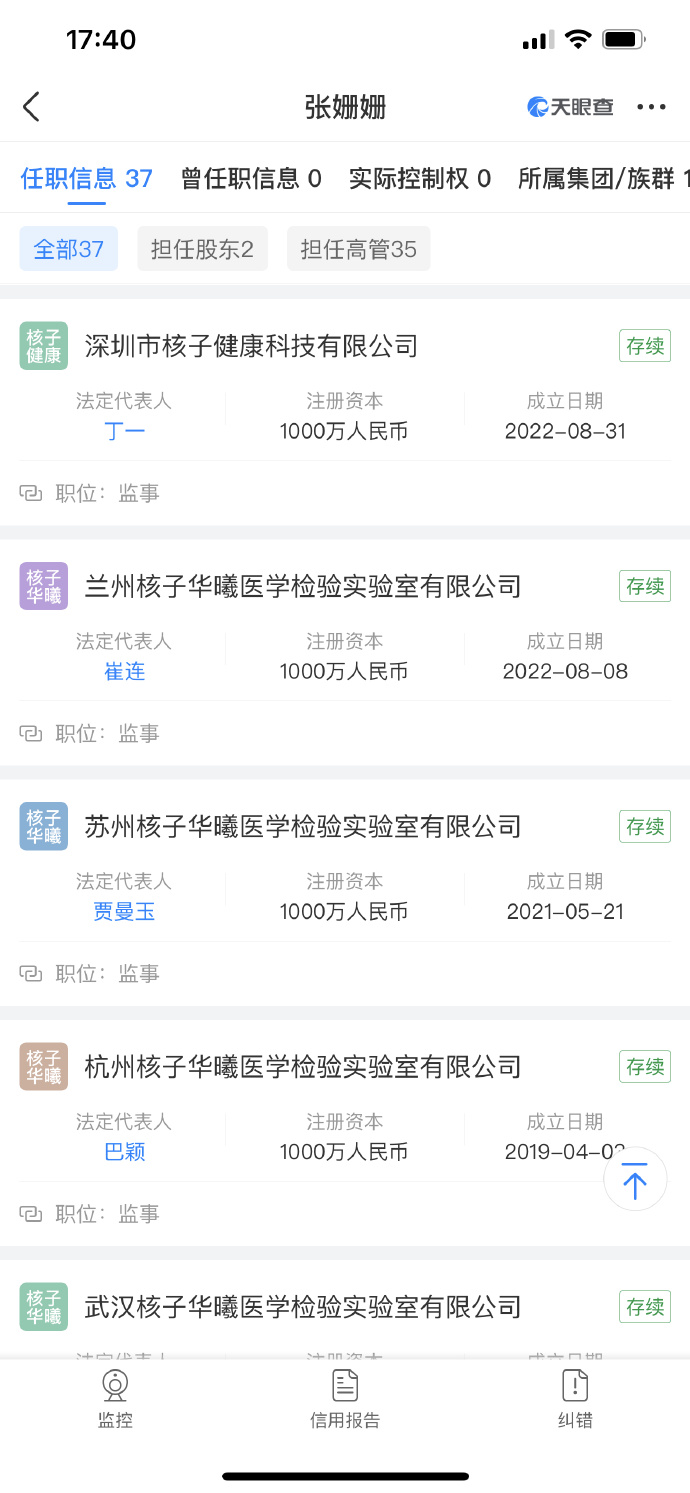Image resolution: width=690 pixels, height=1493 pixels.
Task: Open 纠错 at the bottom bar
Action: click(x=575, y=1399)
